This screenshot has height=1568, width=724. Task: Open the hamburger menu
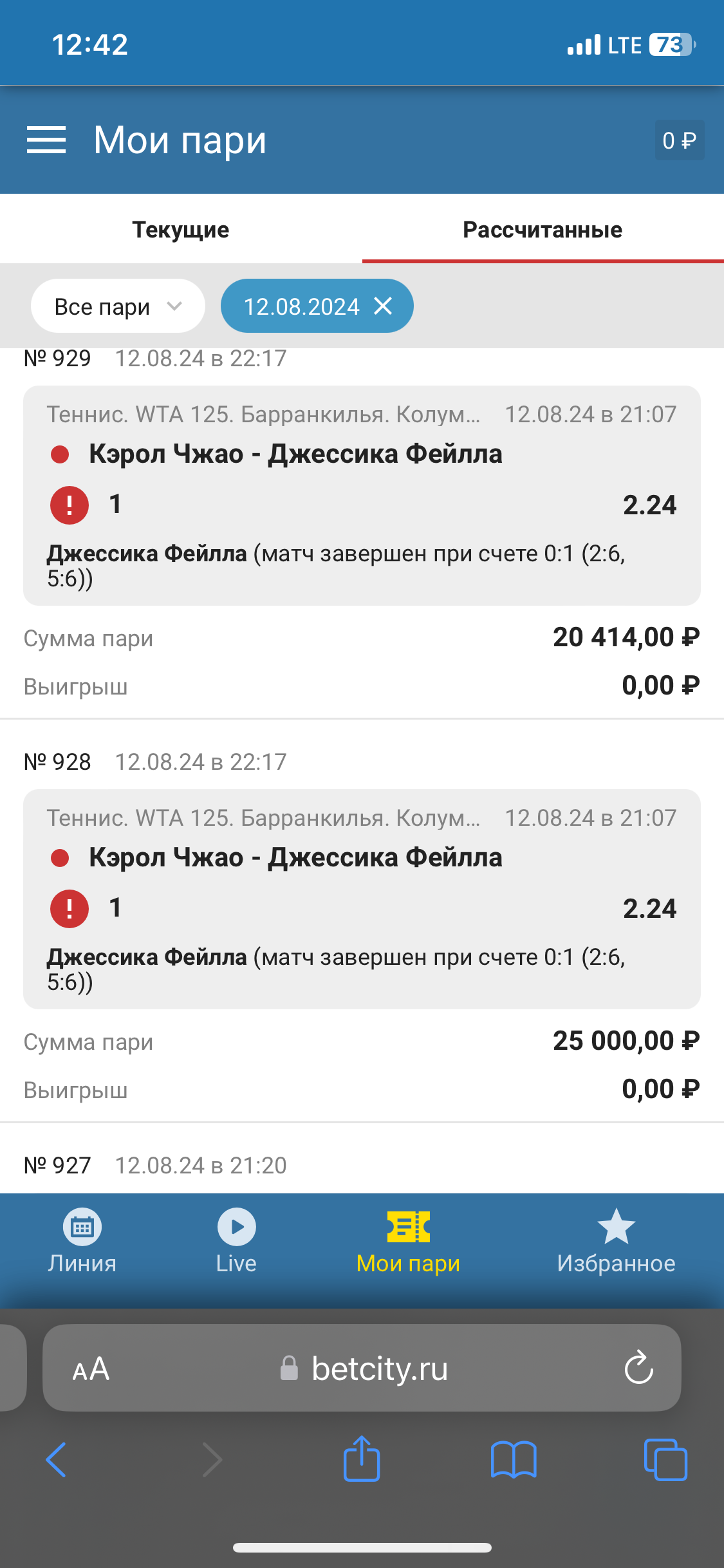46,140
